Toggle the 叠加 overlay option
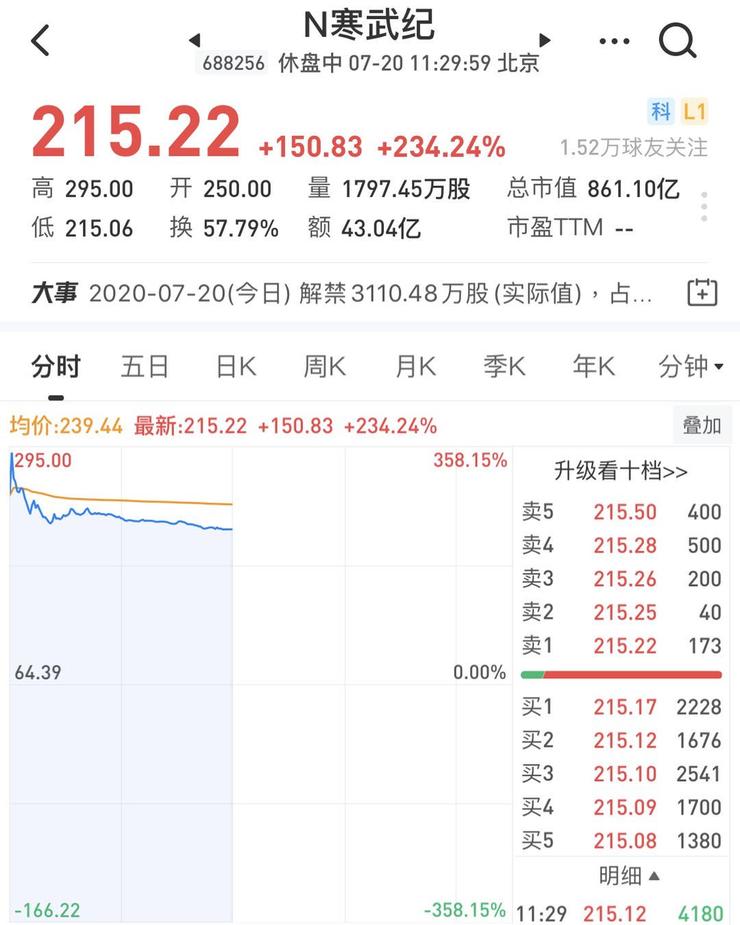Screen dimensions: 740x925 (x=701, y=424)
